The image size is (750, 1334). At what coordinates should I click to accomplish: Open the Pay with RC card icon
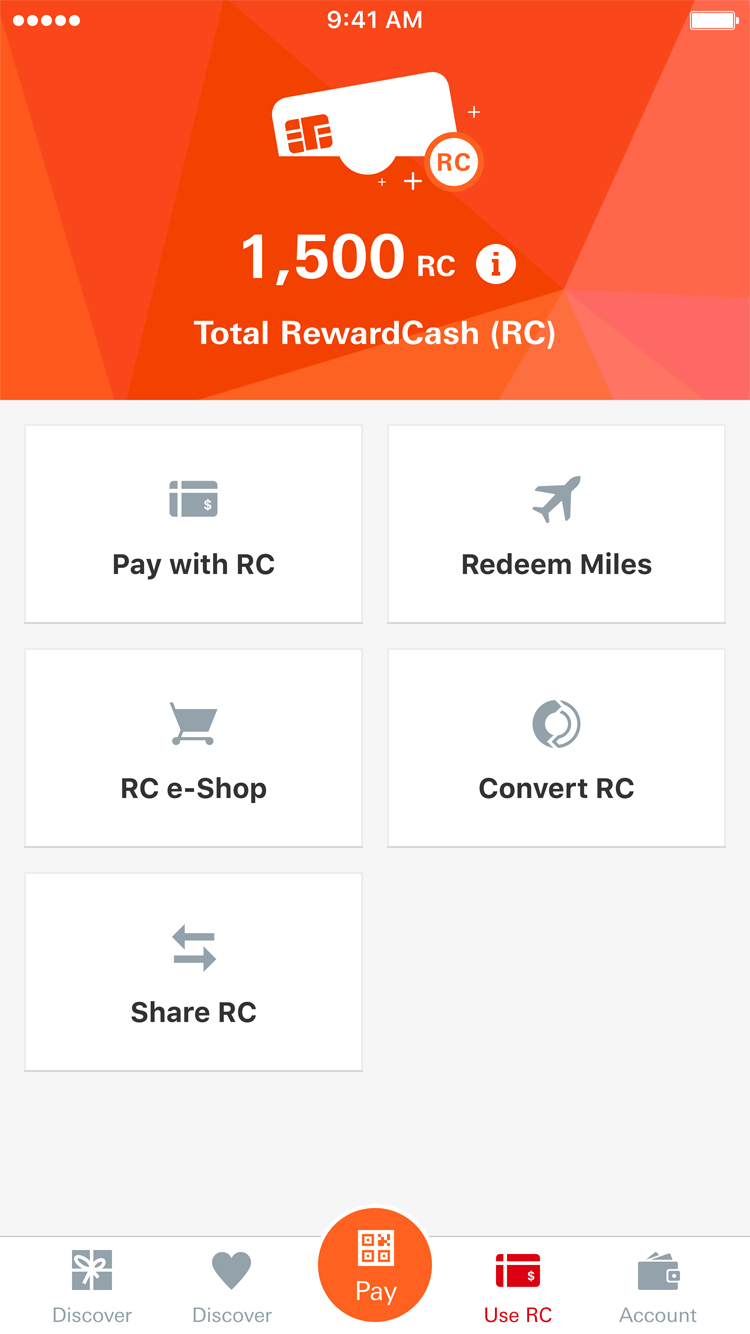(x=193, y=499)
